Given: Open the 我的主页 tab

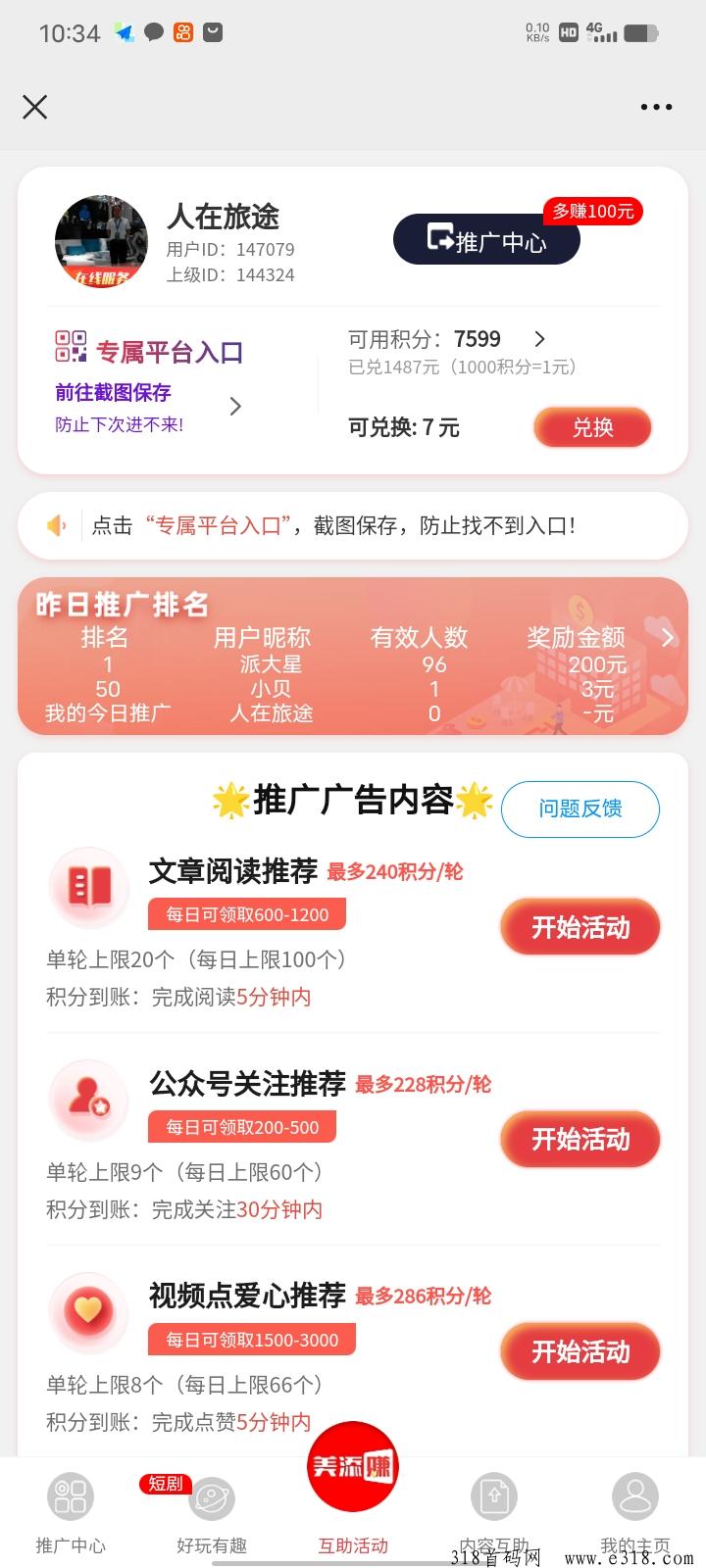Looking at the screenshot, I should 635,1513.
